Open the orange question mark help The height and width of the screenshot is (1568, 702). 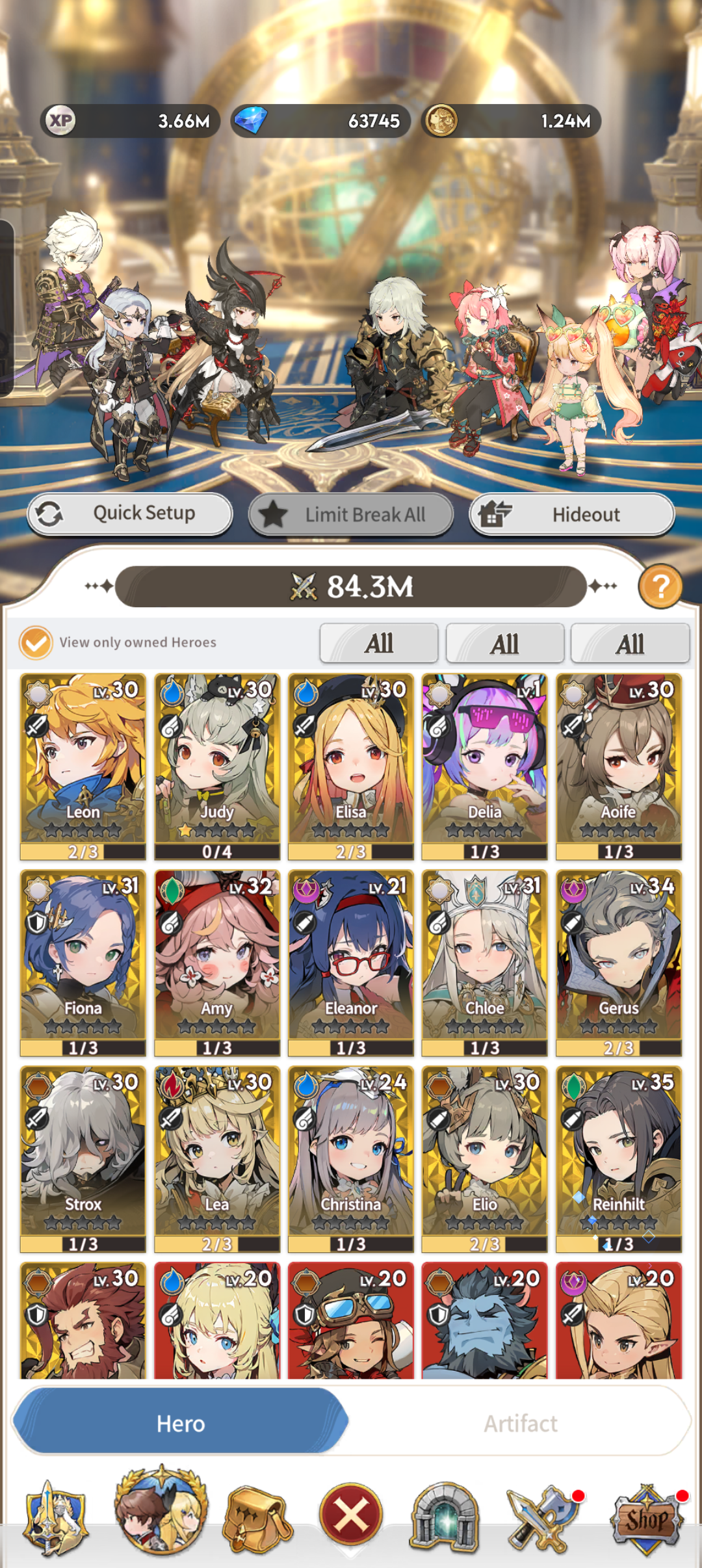click(x=660, y=586)
